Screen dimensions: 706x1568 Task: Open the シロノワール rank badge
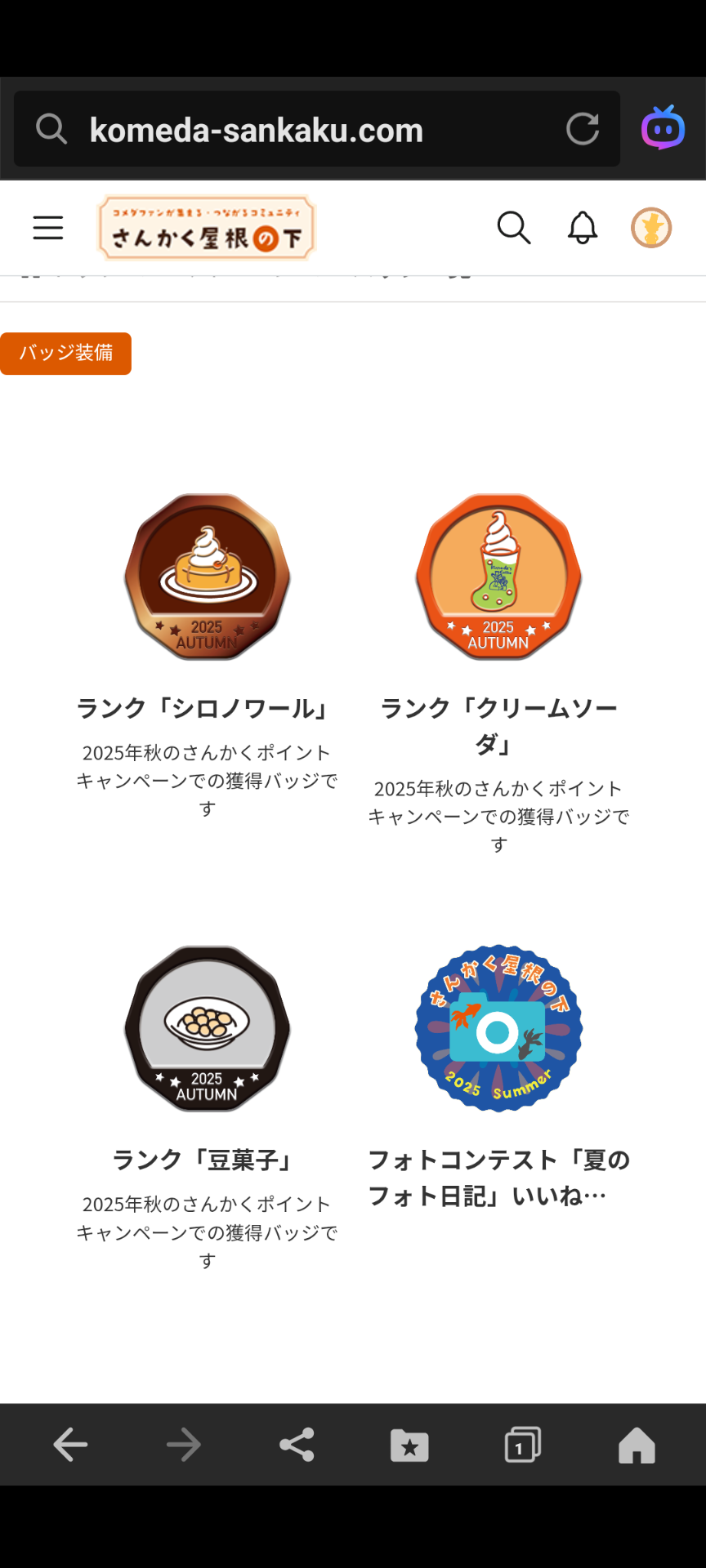(207, 577)
